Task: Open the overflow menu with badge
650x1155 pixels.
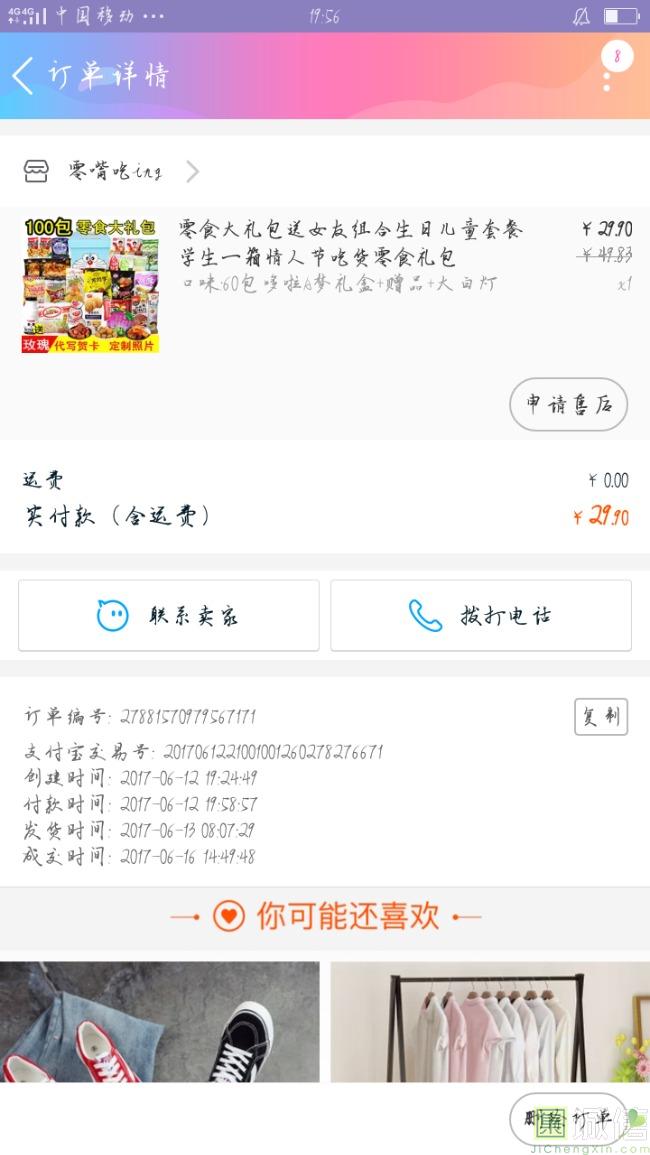Action: (x=607, y=72)
